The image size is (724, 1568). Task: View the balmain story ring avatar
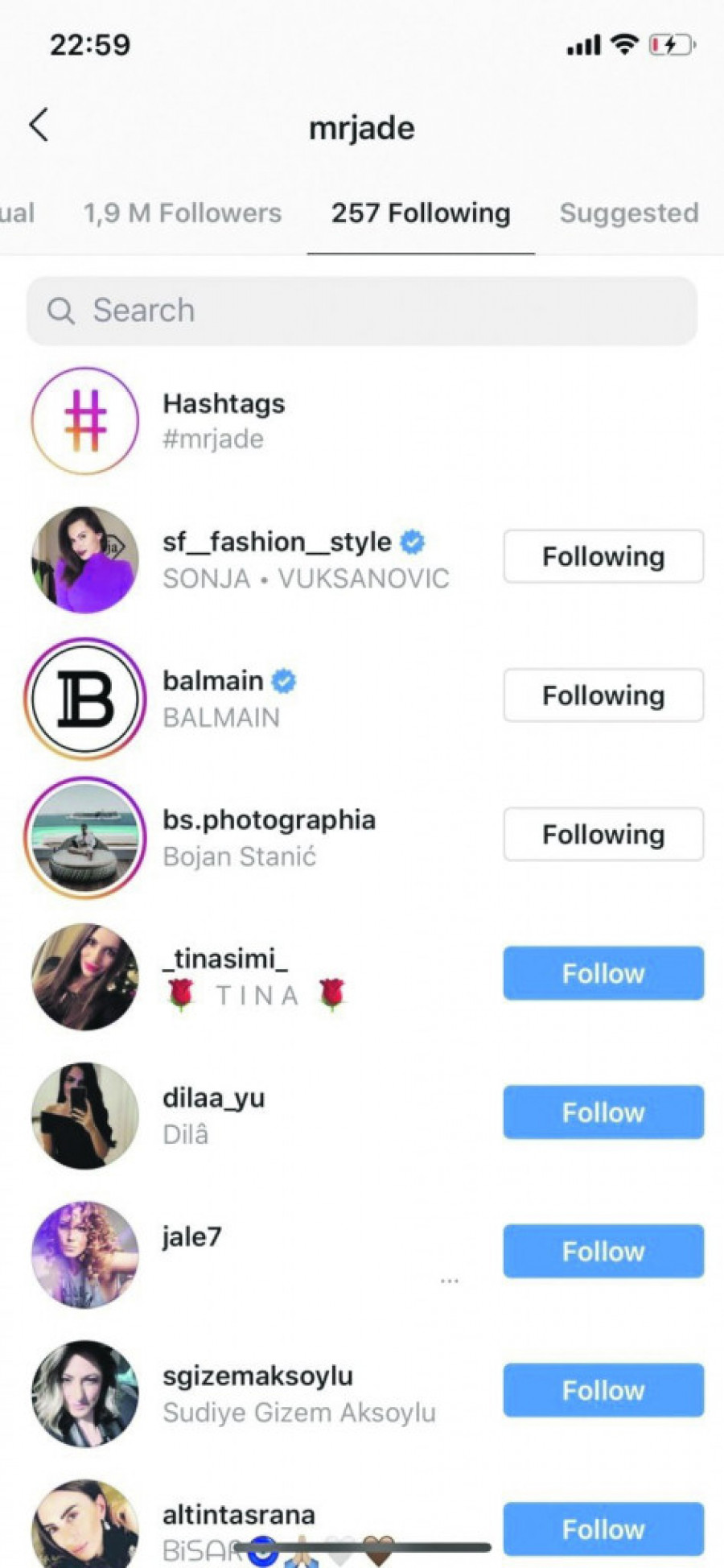tap(85, 699)
